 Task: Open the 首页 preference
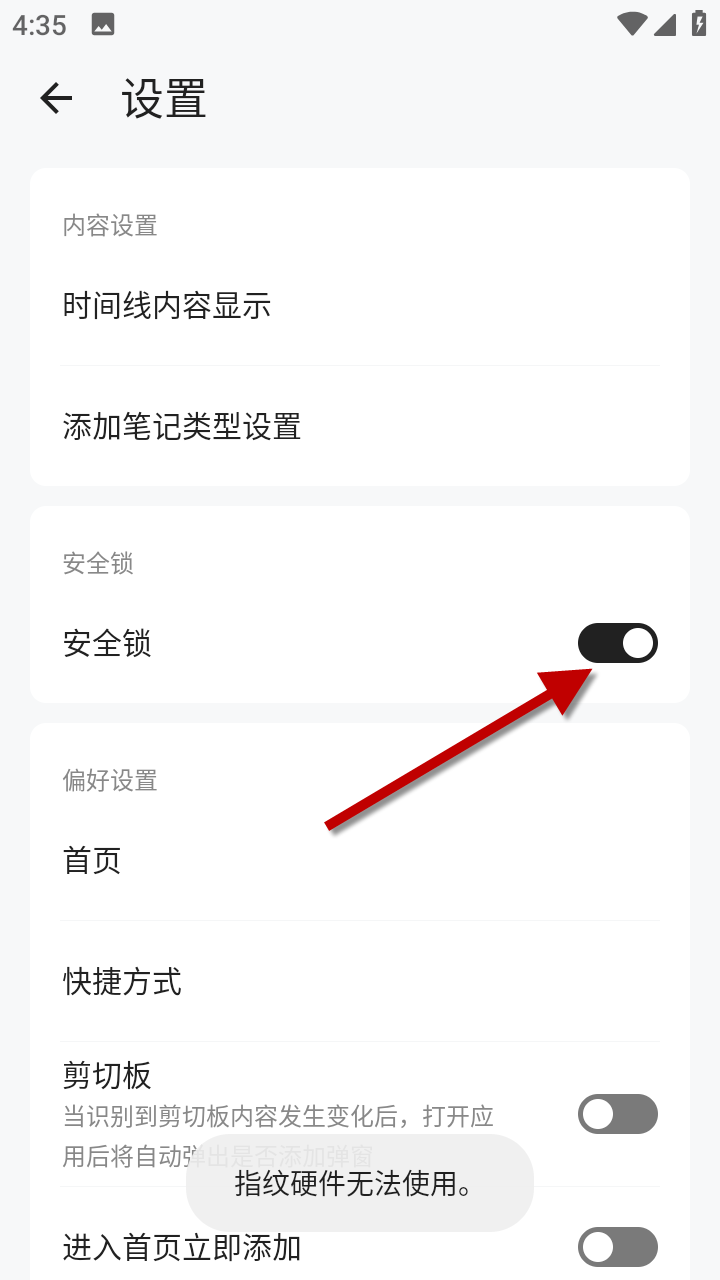point(360,860)
